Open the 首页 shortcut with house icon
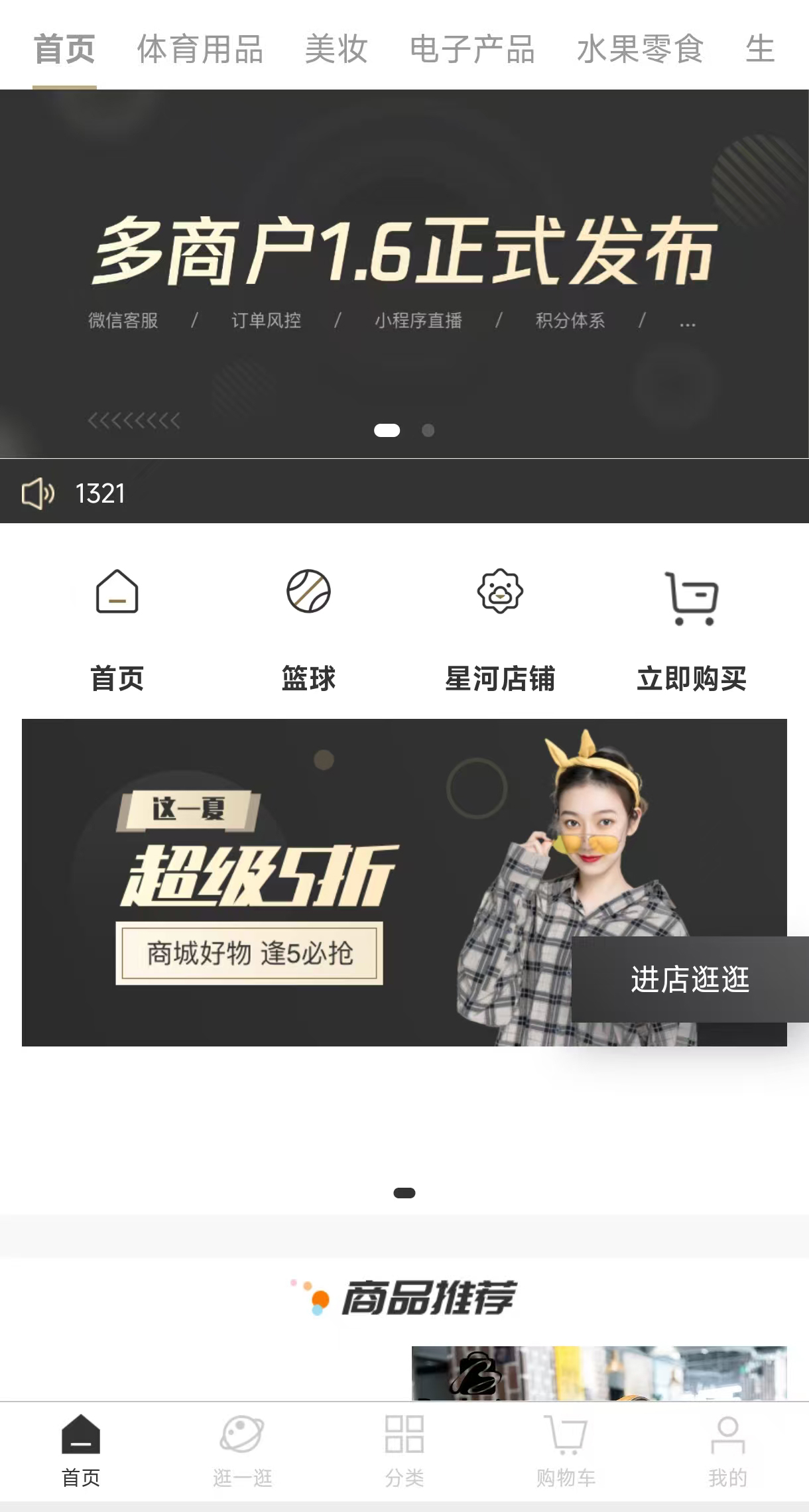This screenshot has width=809, height=1512. [x=117, y=627]
